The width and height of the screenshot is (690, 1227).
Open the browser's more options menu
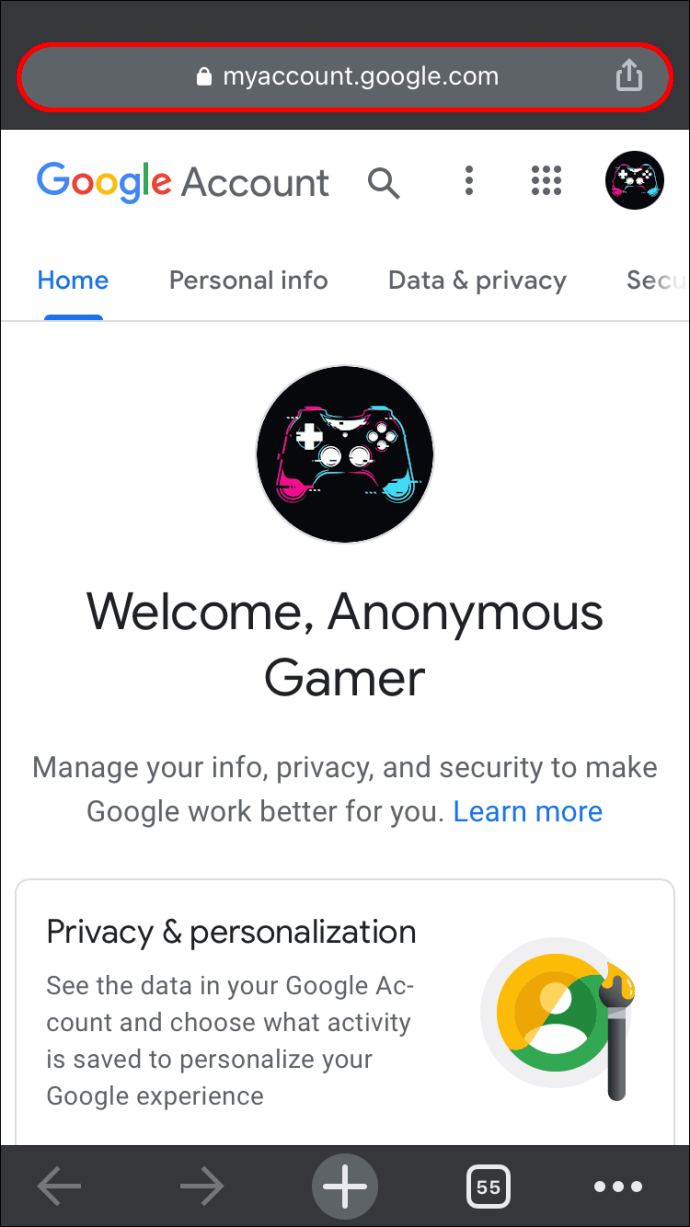618,1187
